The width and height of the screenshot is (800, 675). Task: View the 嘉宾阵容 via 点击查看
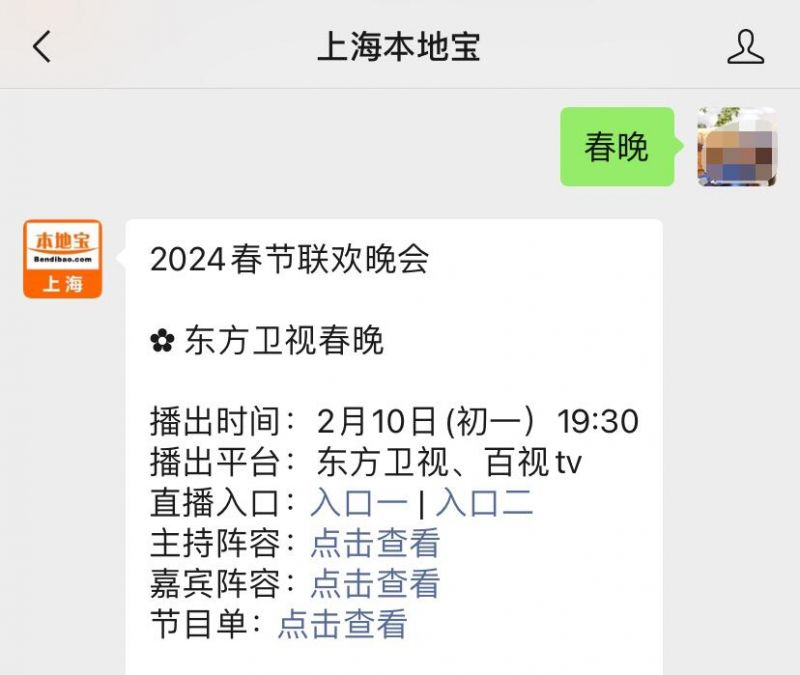click(375, 583)
